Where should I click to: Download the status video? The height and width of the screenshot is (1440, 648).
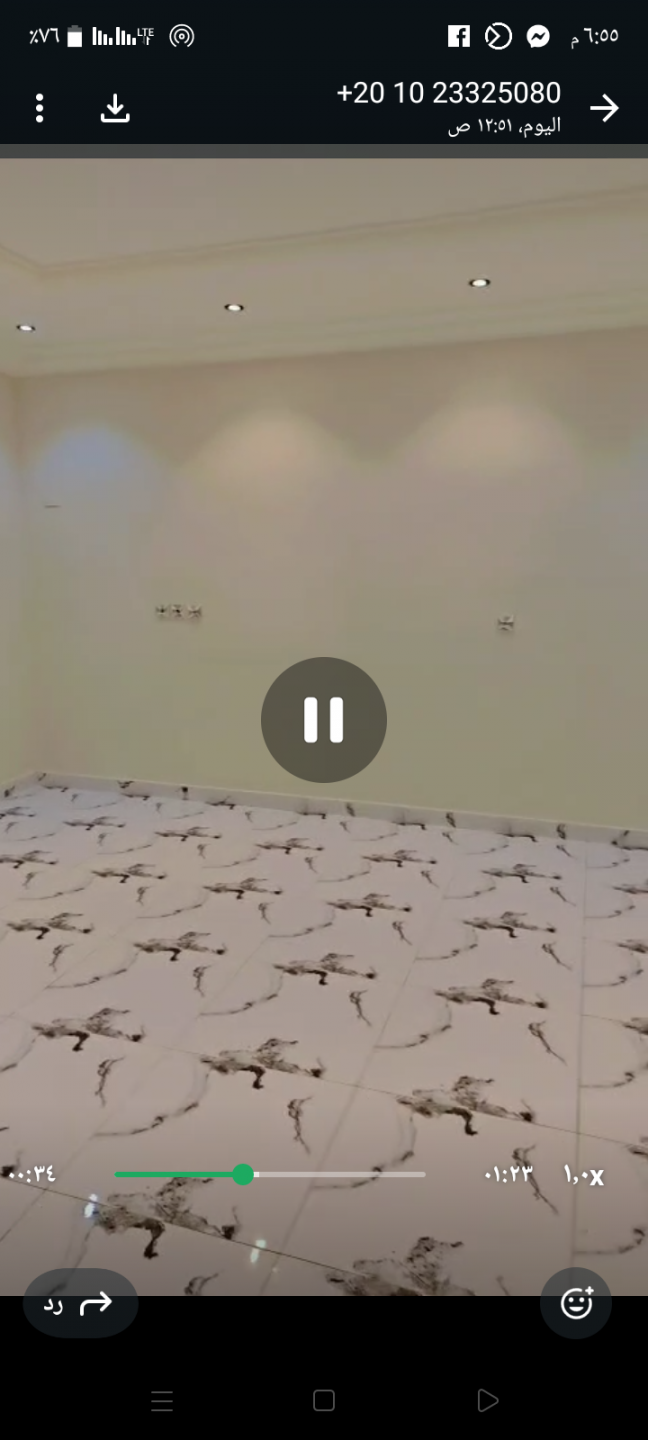(x=115, y=108)
